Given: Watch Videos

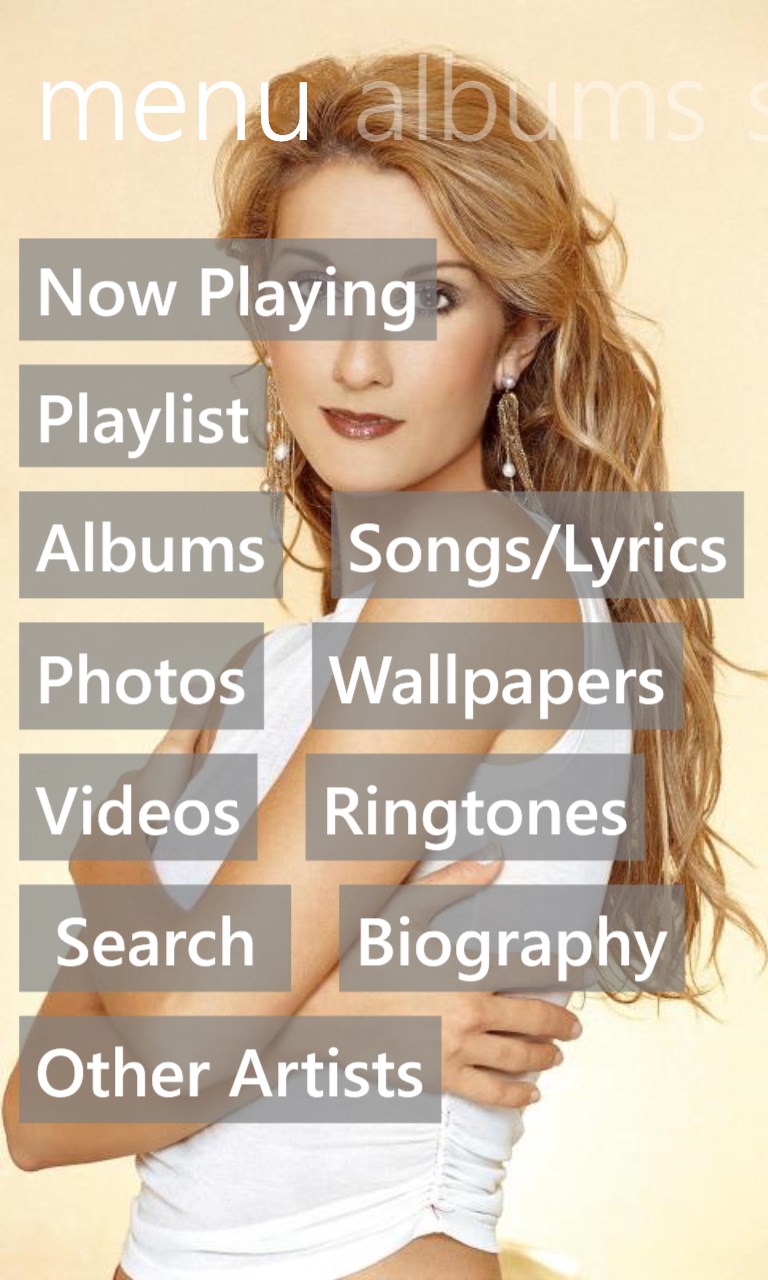Looking at the screenshot, I should point(138,808).
